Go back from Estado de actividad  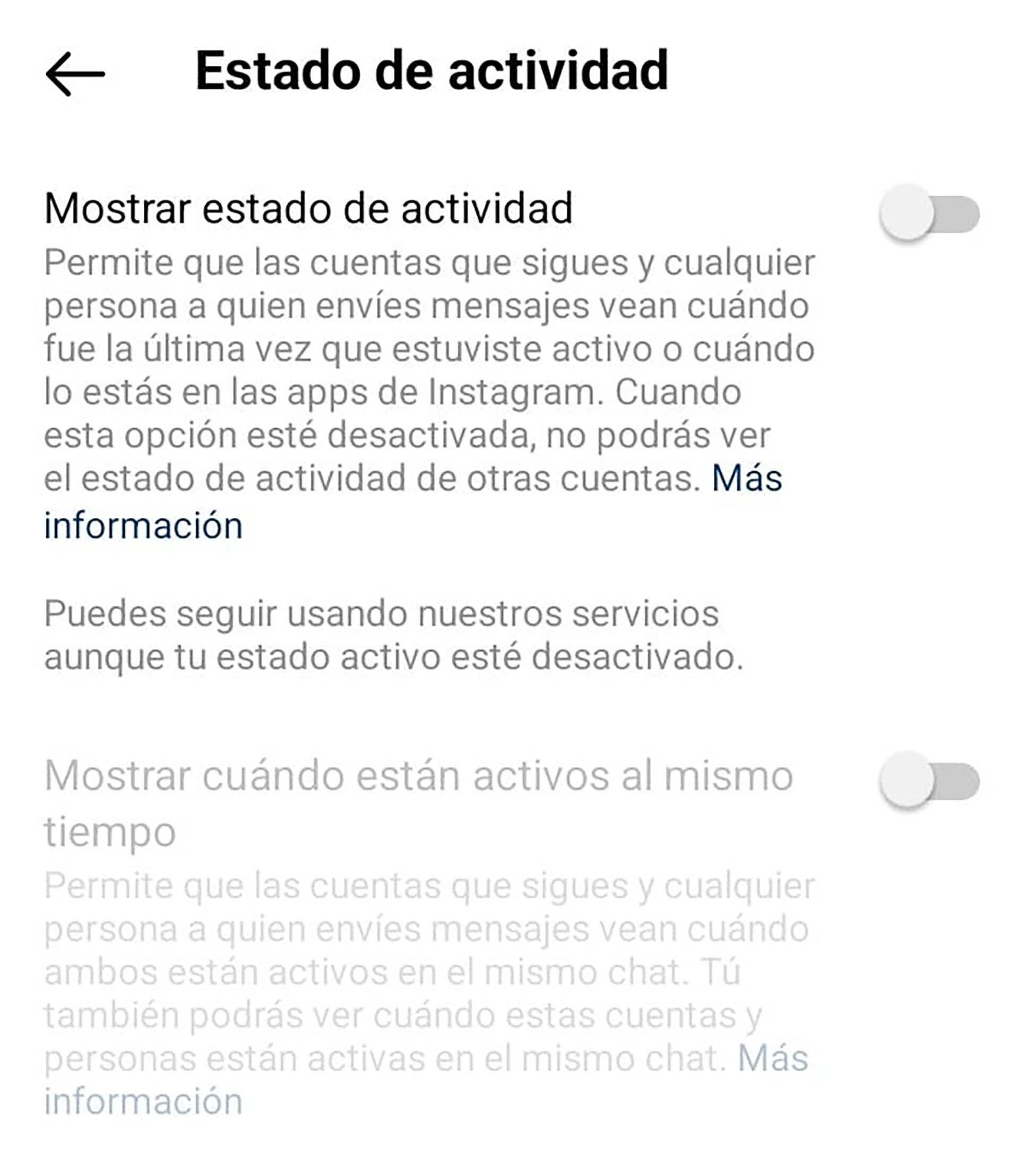click(75, 74)
